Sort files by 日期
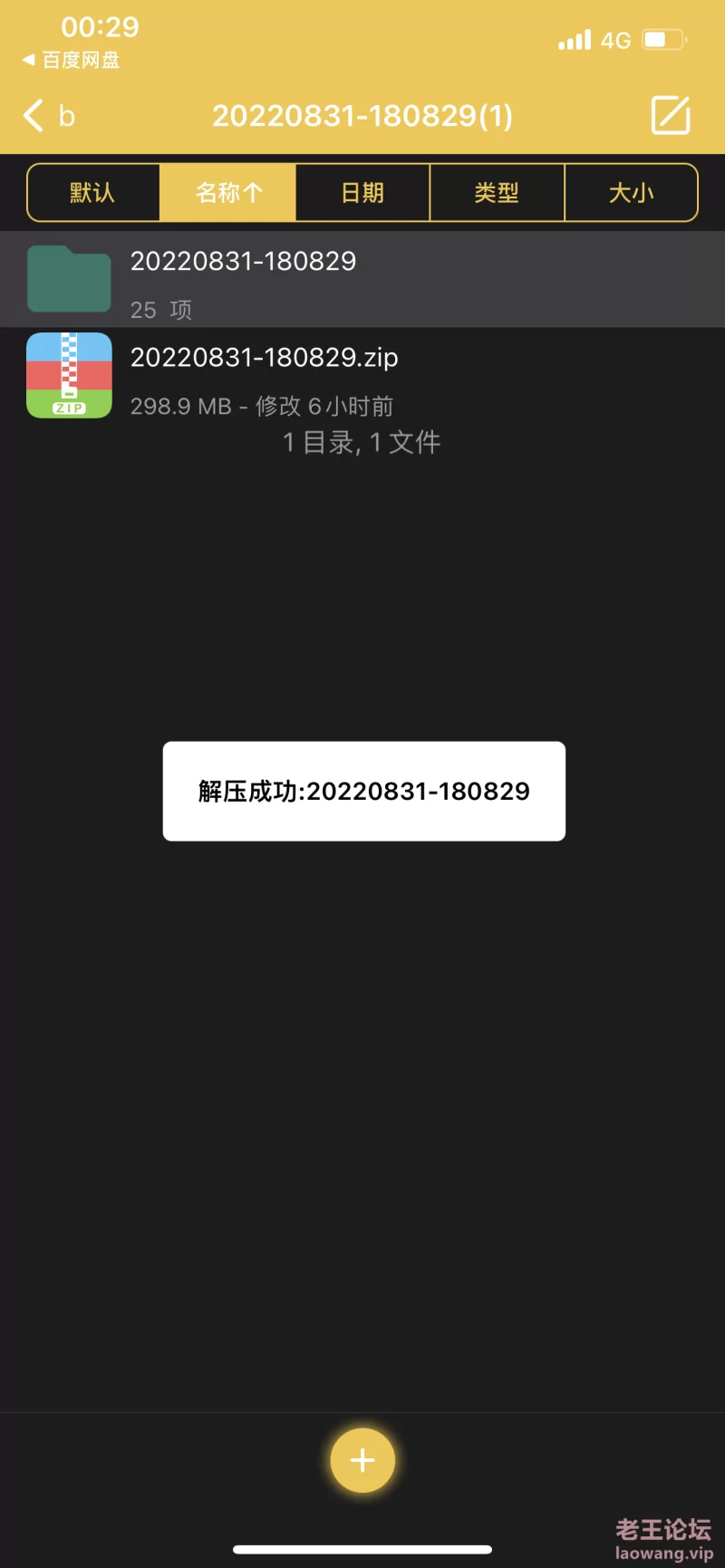 [x=362, y=192]
